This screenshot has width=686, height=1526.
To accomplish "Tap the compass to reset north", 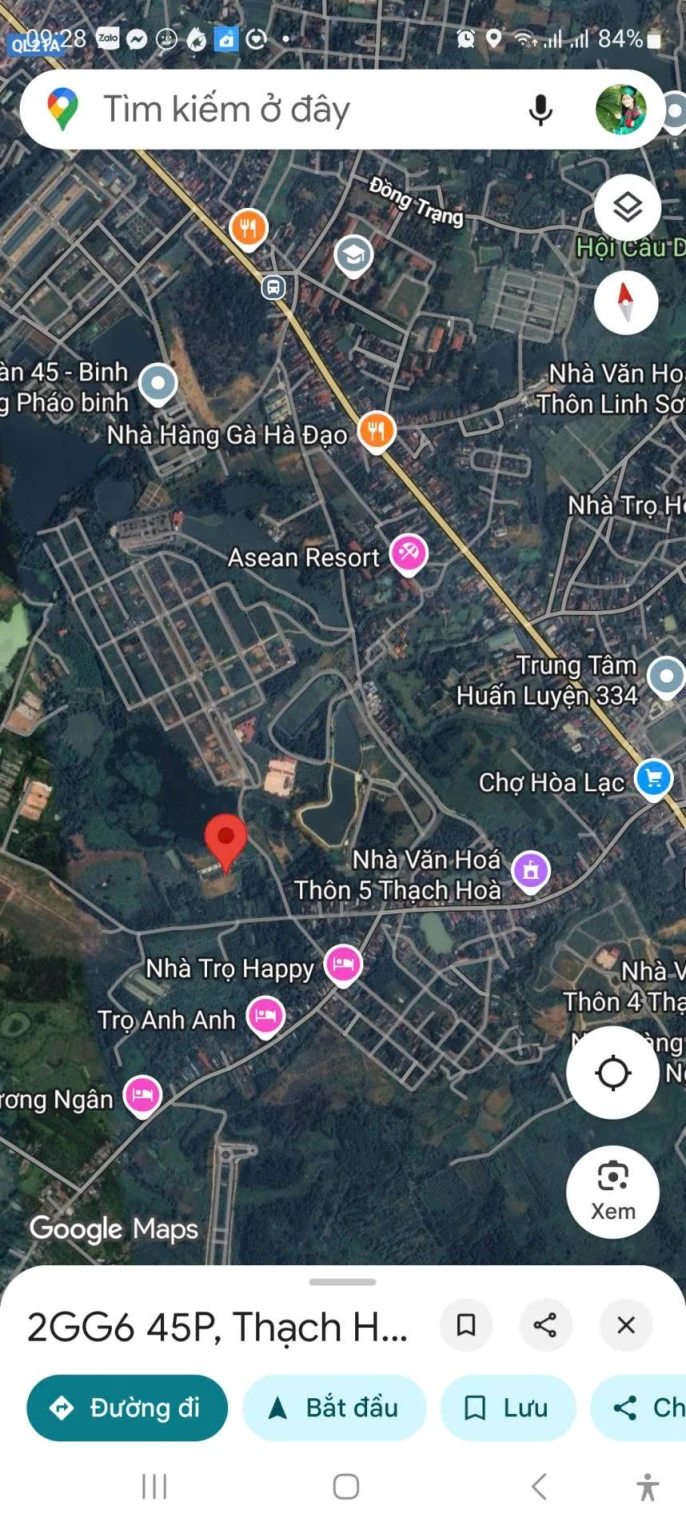I will [626, 302].
